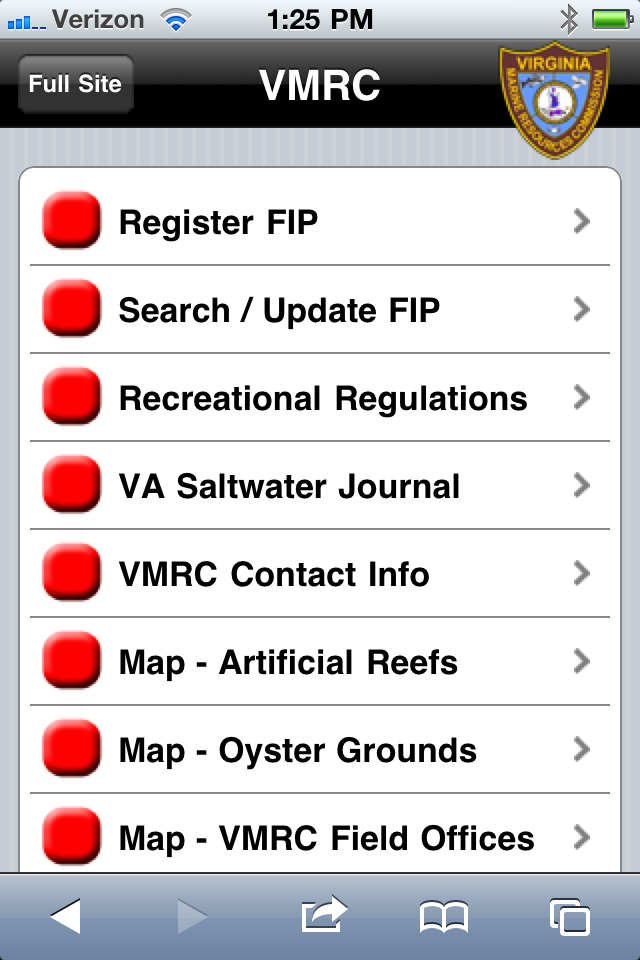640x960 pixels.
Task: View Recreational Regulations
Action: tap(320, 398)
